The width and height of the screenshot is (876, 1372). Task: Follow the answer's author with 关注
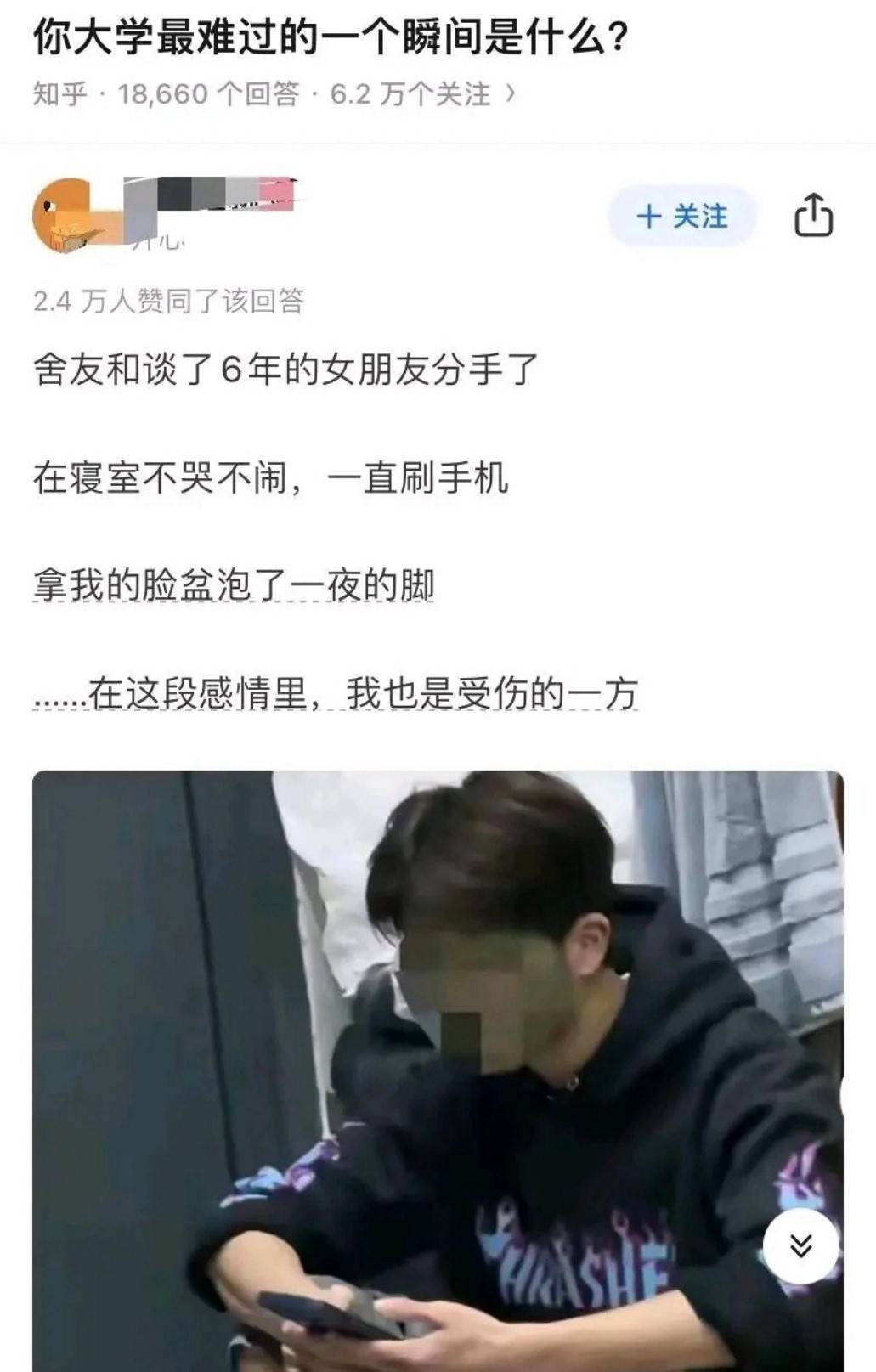[681, 216]
